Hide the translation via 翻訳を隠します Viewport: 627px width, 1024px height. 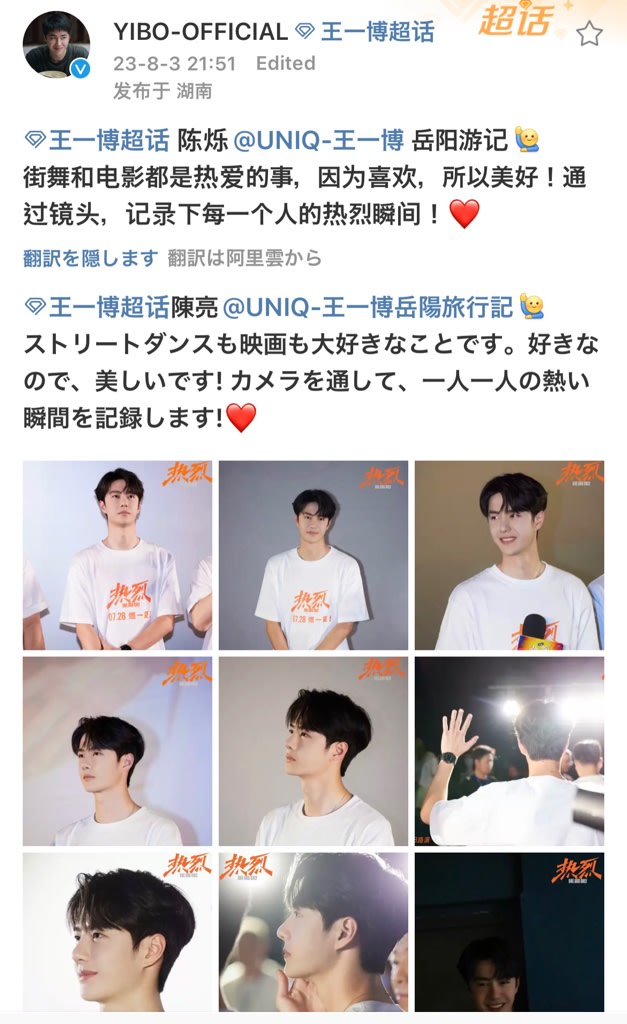(x=91, y=259)
